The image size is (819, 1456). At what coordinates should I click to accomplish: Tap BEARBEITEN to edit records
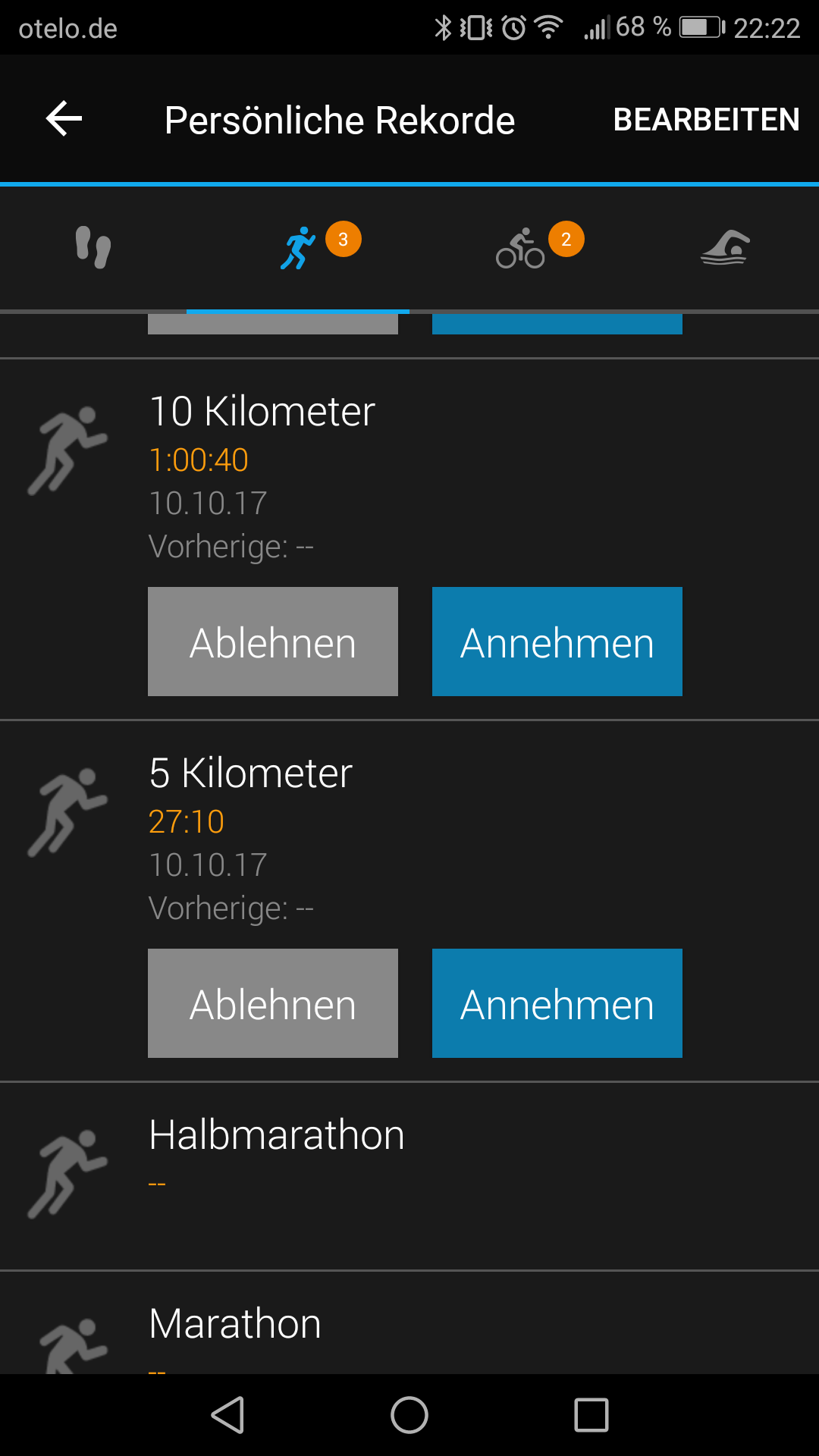[x=706, y=120]
